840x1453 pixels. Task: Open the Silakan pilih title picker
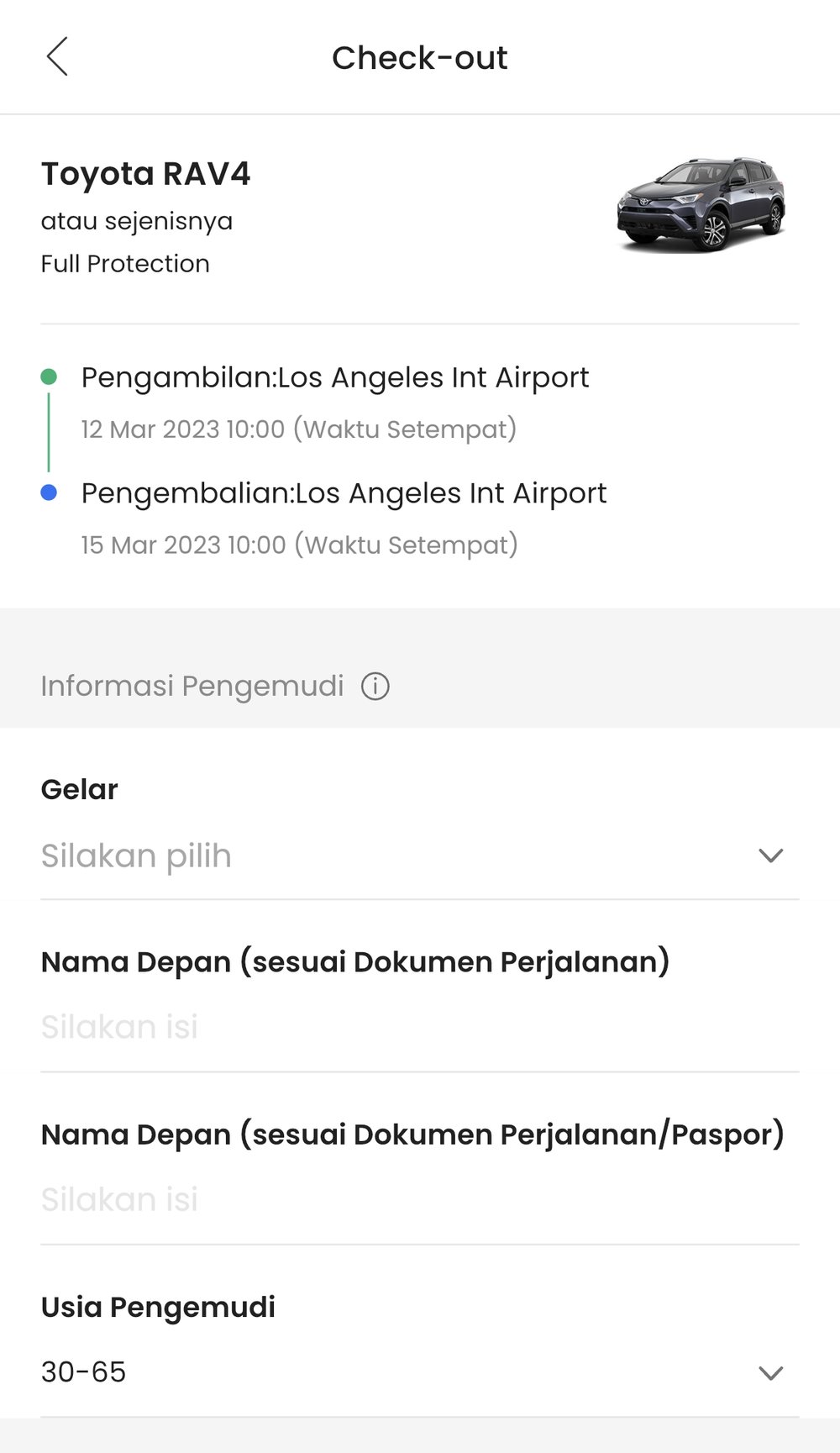(136, 856)
